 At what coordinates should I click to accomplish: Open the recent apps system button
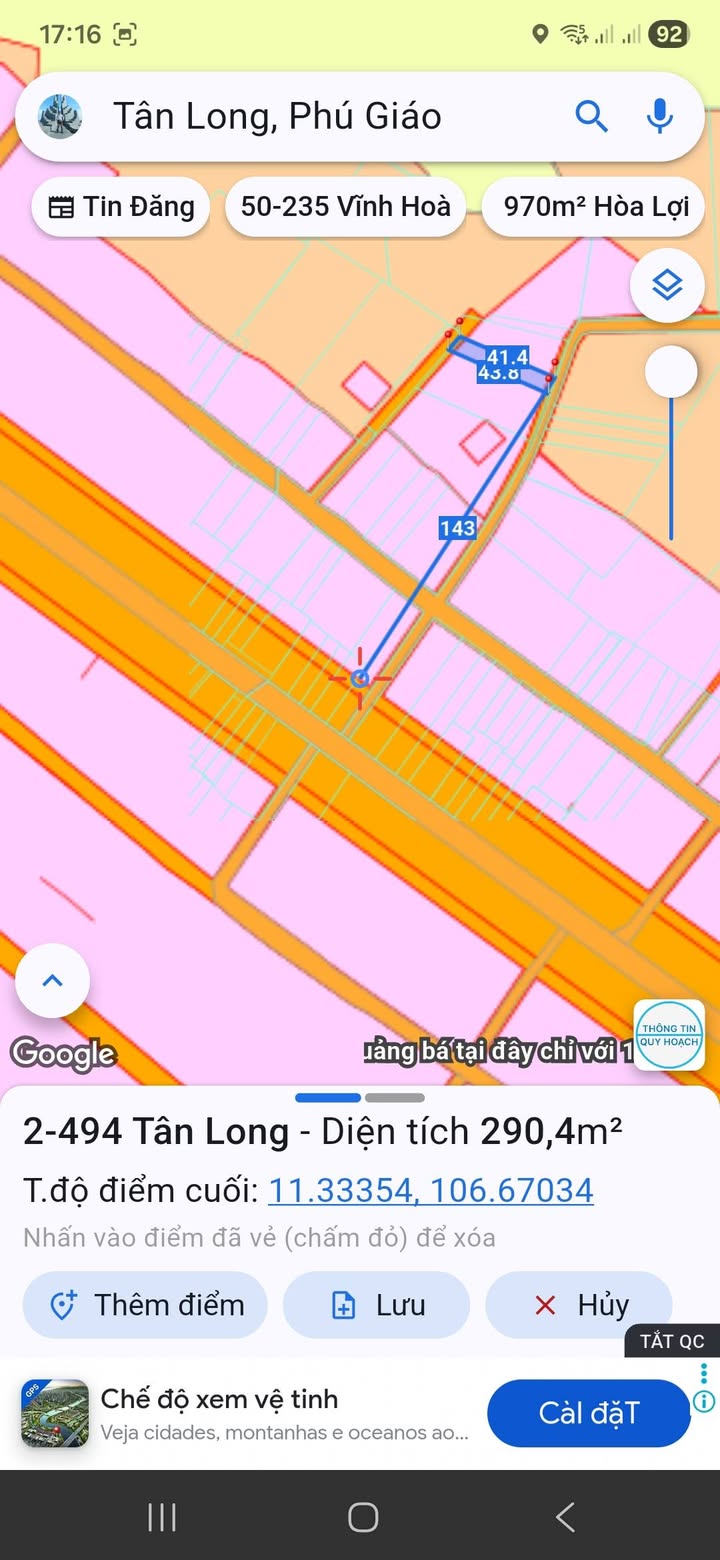pos(162,1517)
